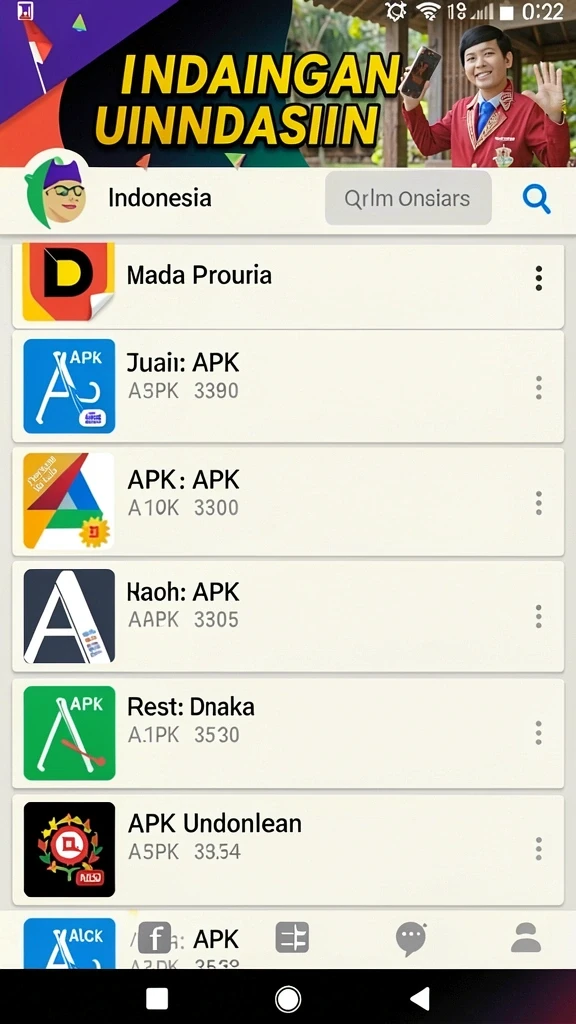Open the Mada Prouria app row

[288, 286]
